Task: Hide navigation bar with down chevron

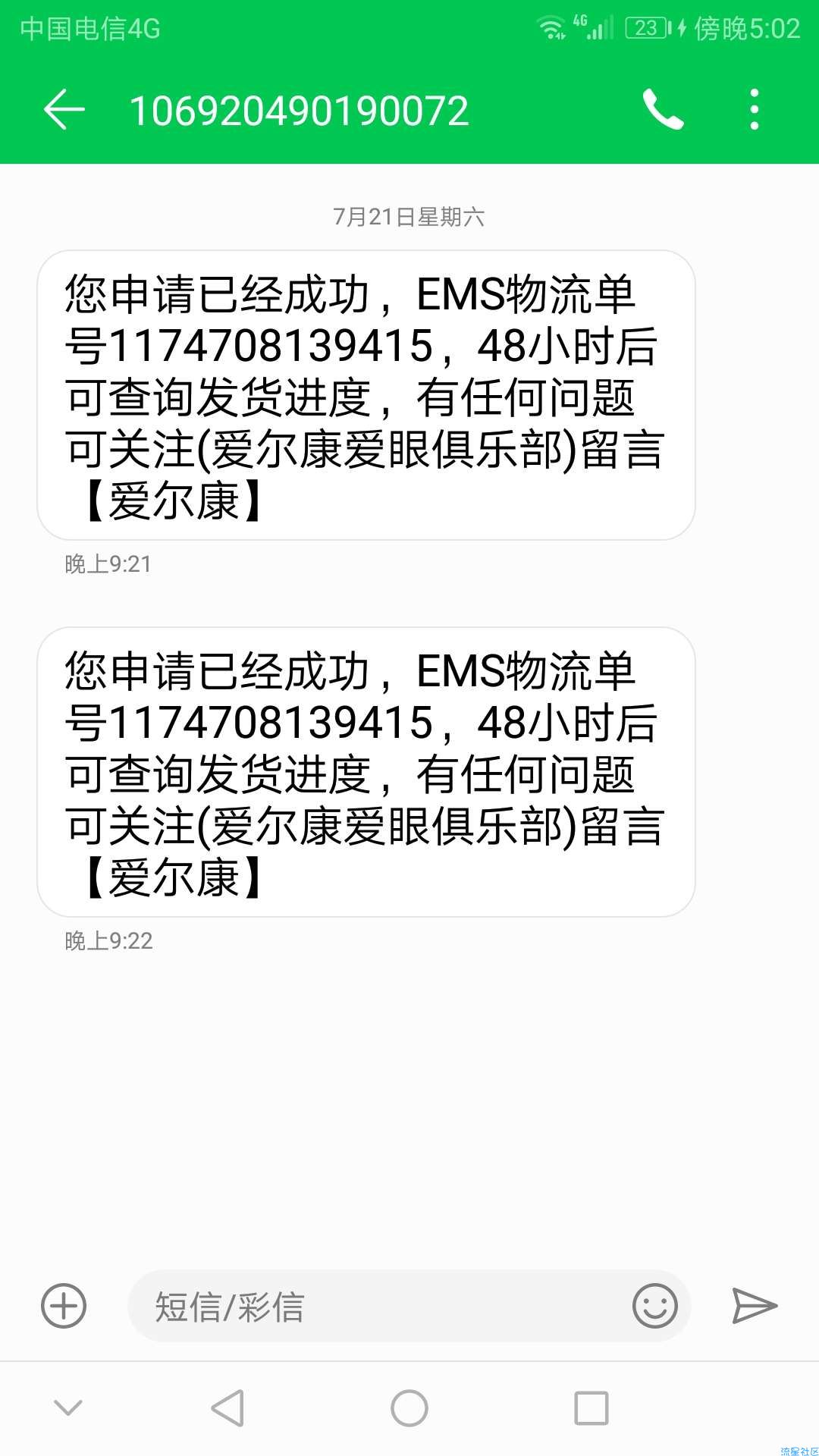Action: [x=68, y=1408]
